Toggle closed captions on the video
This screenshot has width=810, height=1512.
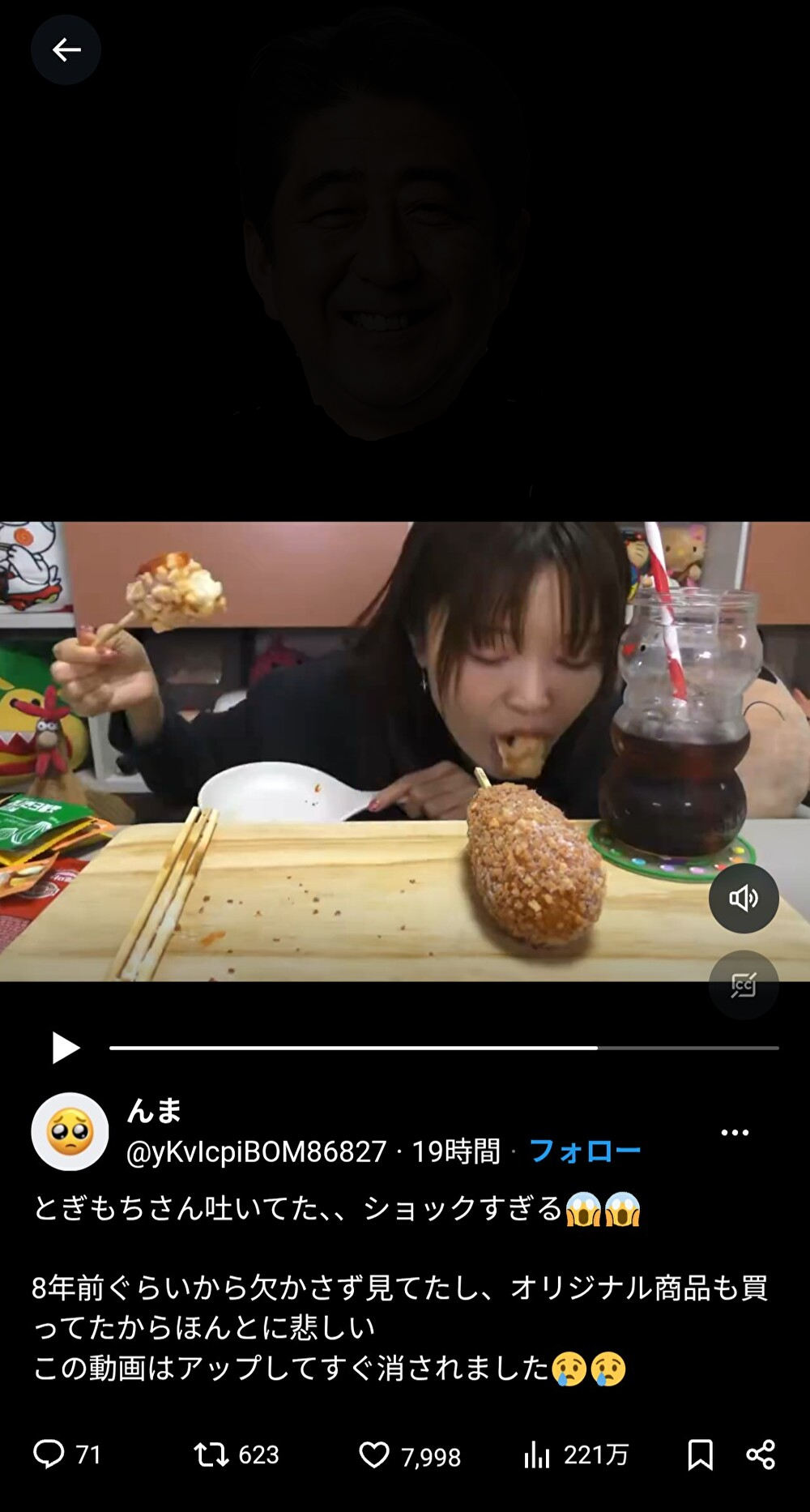tap(744, 985)
